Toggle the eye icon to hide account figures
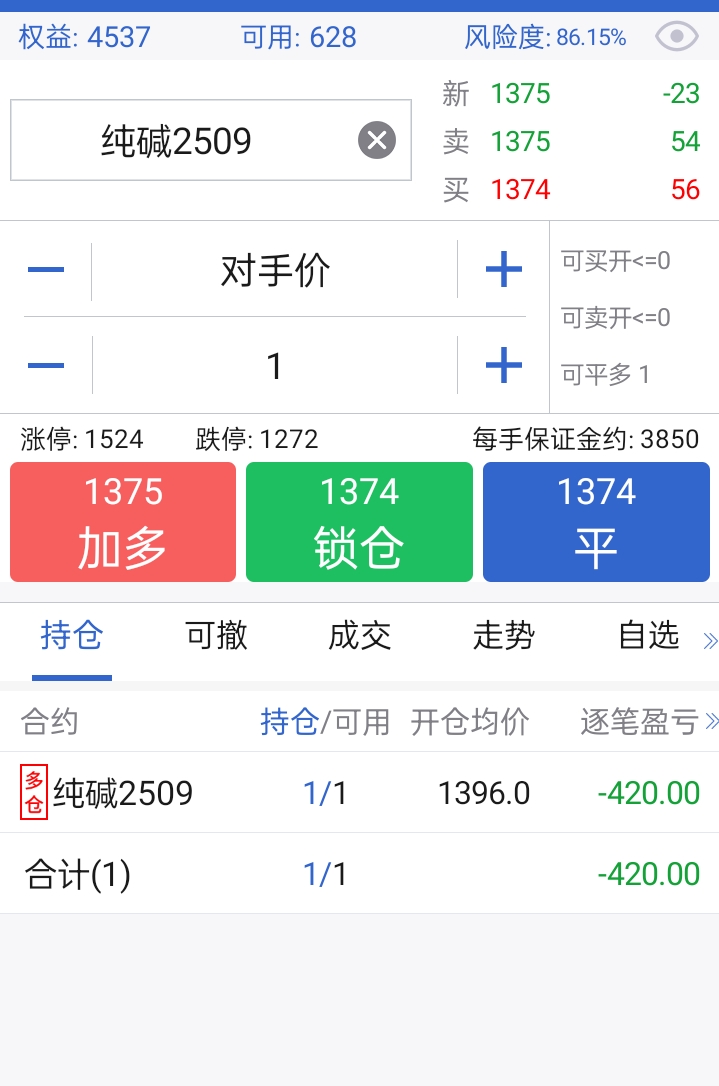 [677, 37]
